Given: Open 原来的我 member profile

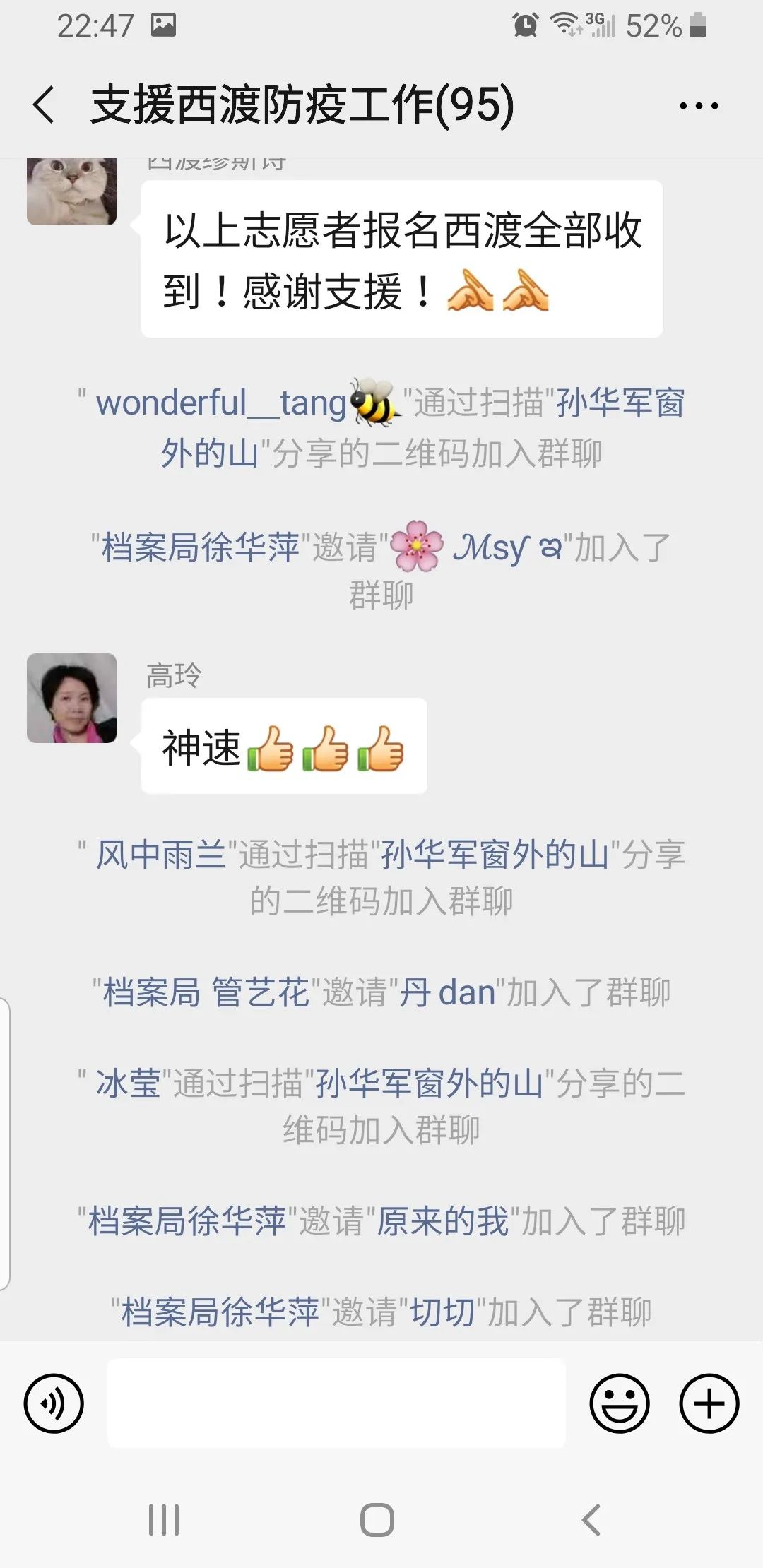Looking at the screenshot, I should point(442,1221).
